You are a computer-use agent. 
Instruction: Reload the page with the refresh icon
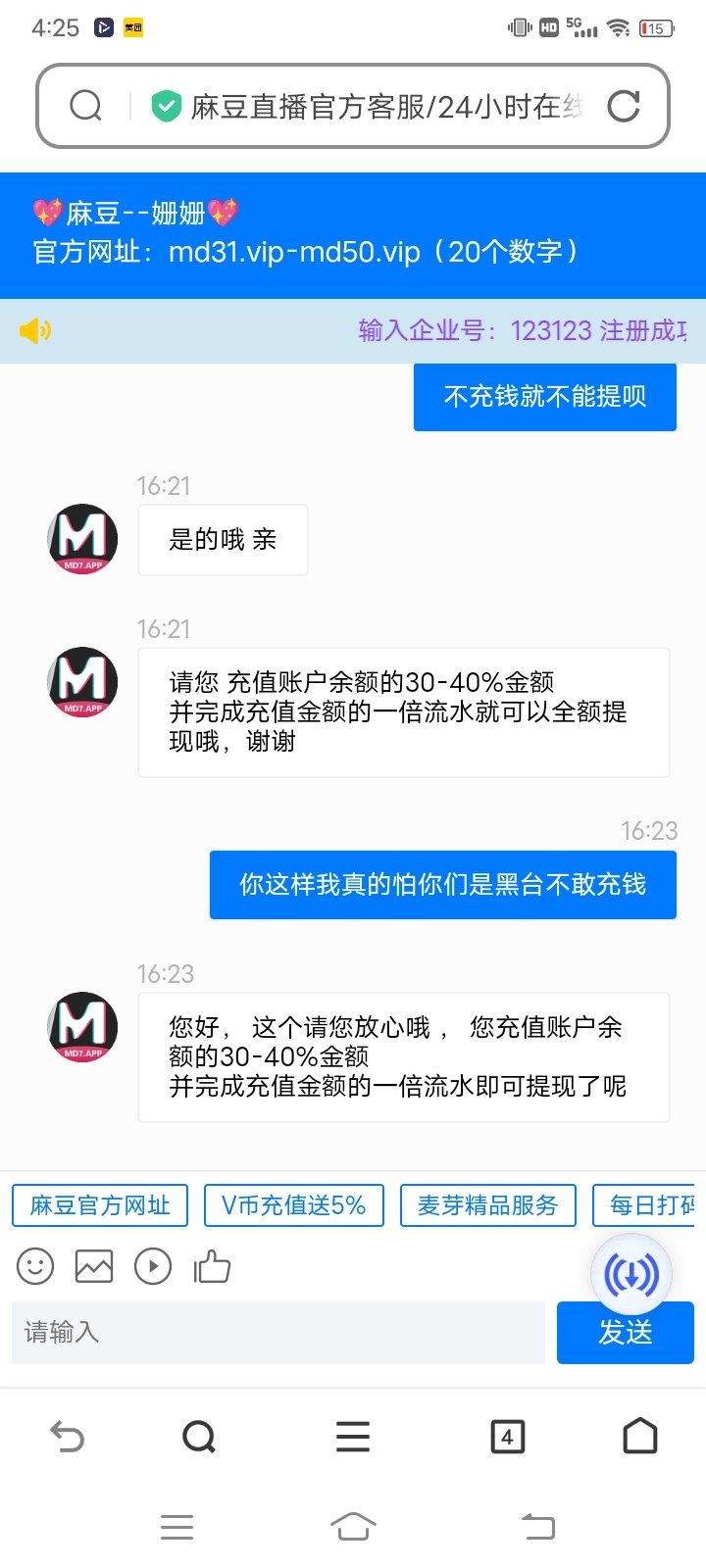[624, 106]
